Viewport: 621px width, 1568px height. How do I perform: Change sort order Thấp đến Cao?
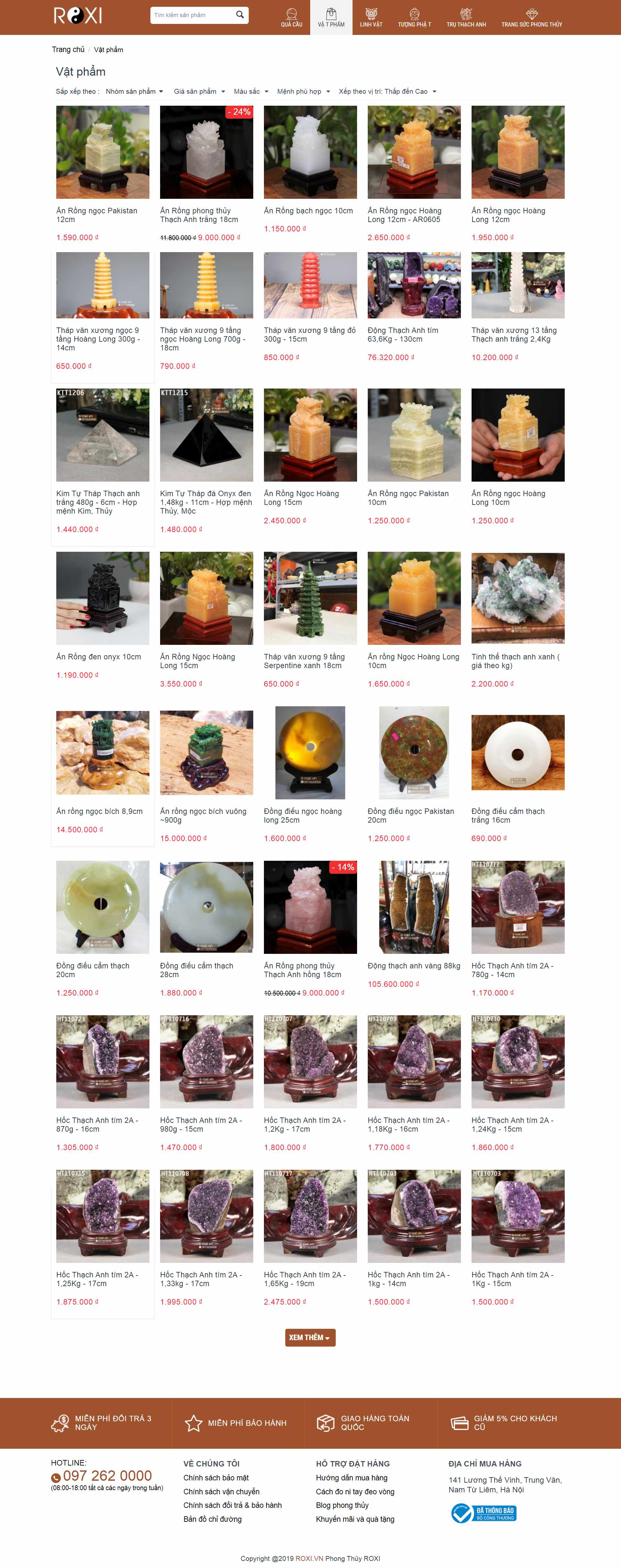[387, 91]
